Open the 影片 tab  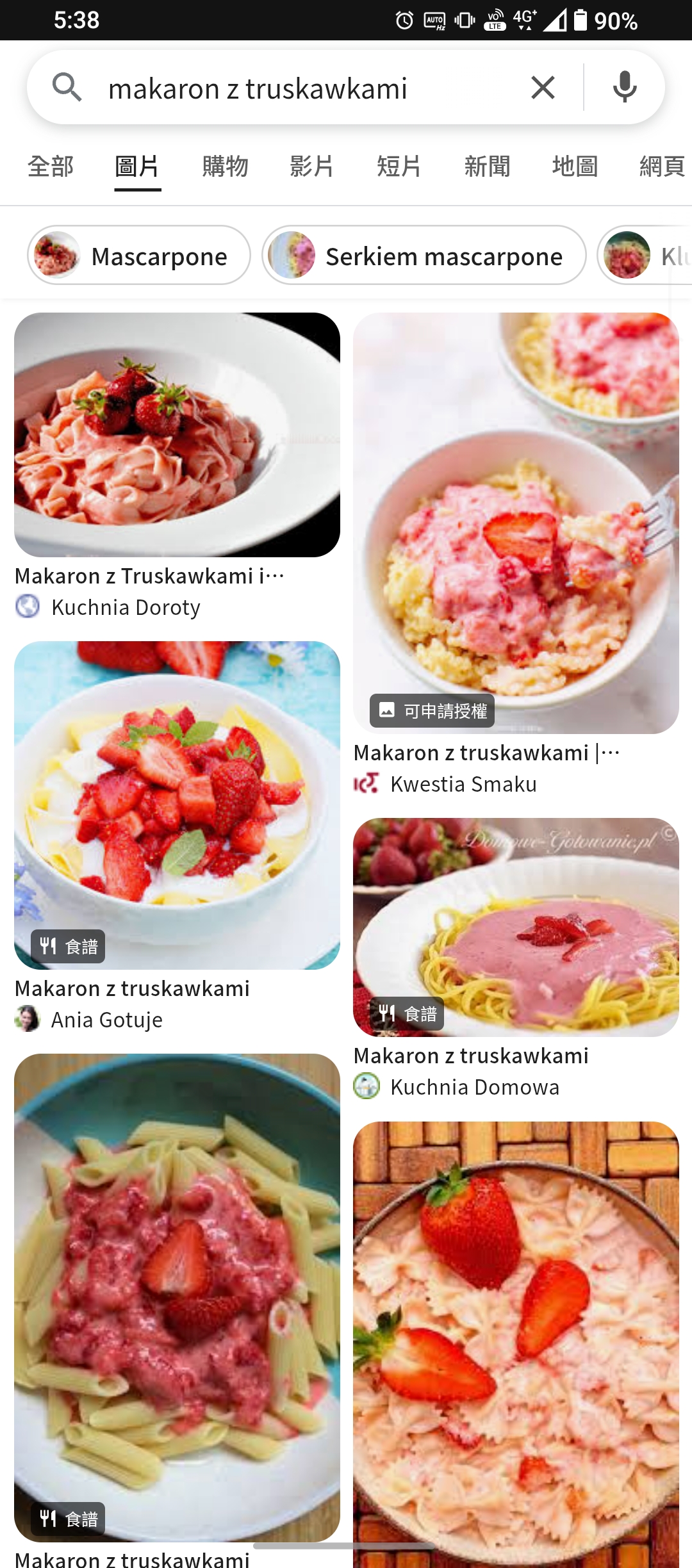312,167
